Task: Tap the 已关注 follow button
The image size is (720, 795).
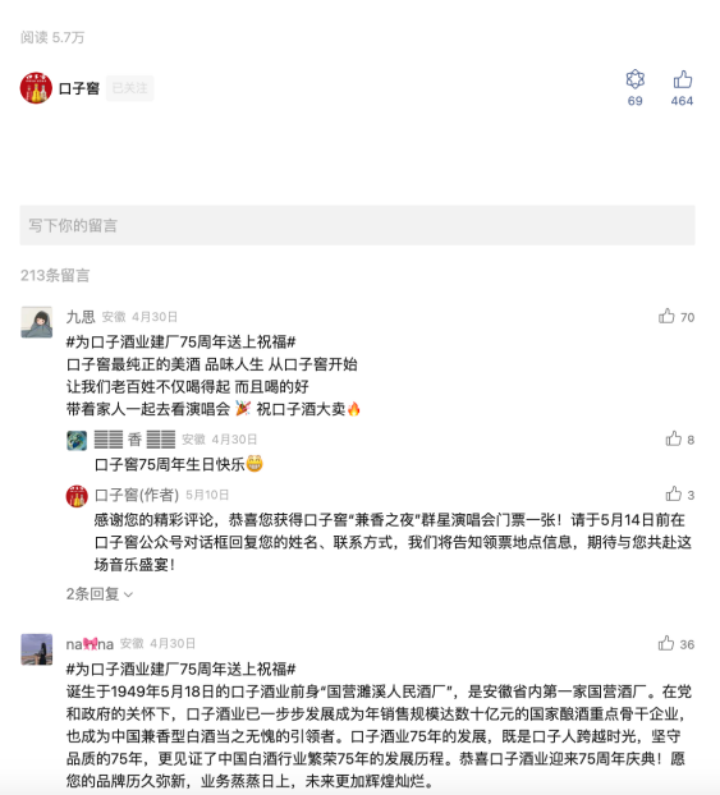Action: tap(130, 88)
